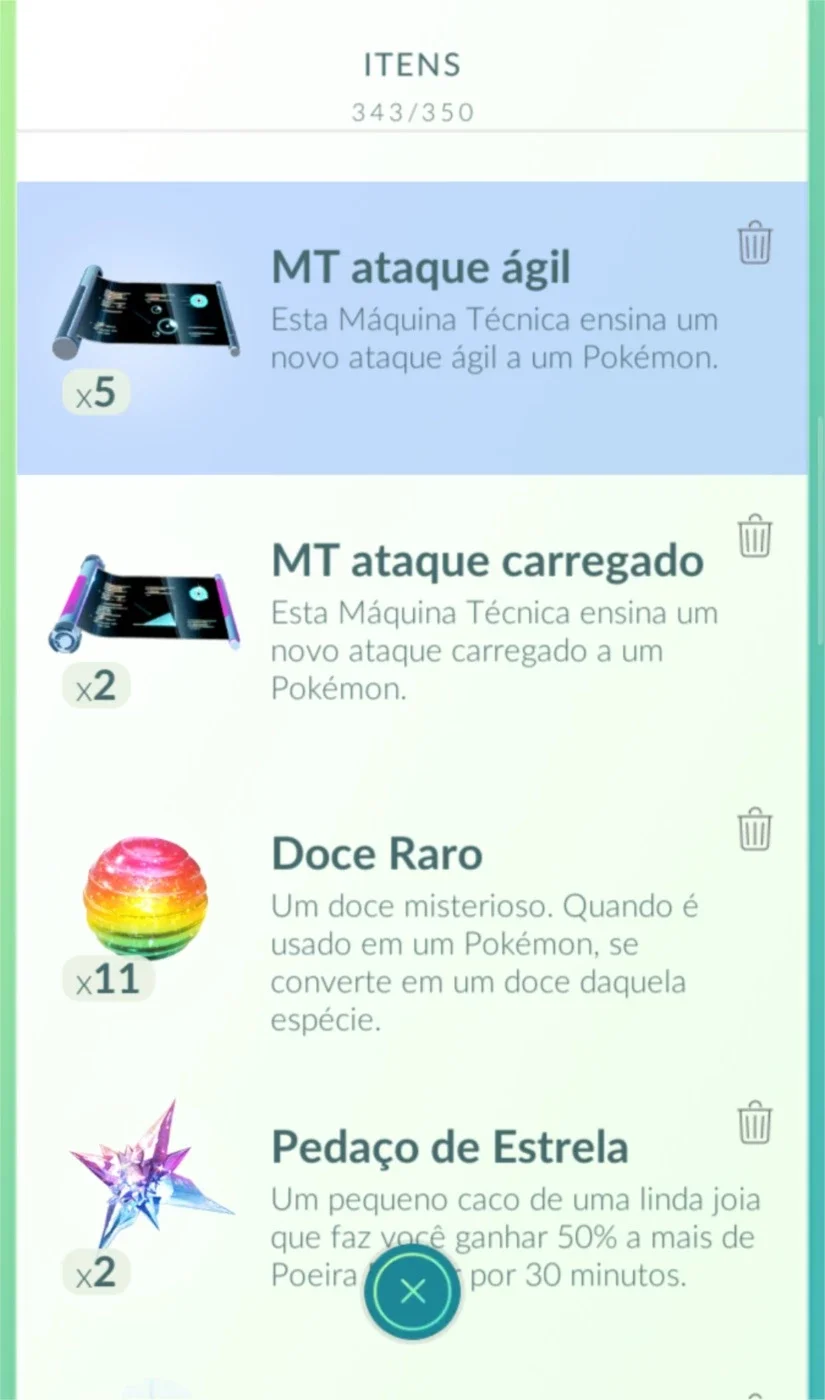The width and height of the screenshot is (825, 1400).
Task: Close the Itens screen with the X button
Action: (412, 1292)
